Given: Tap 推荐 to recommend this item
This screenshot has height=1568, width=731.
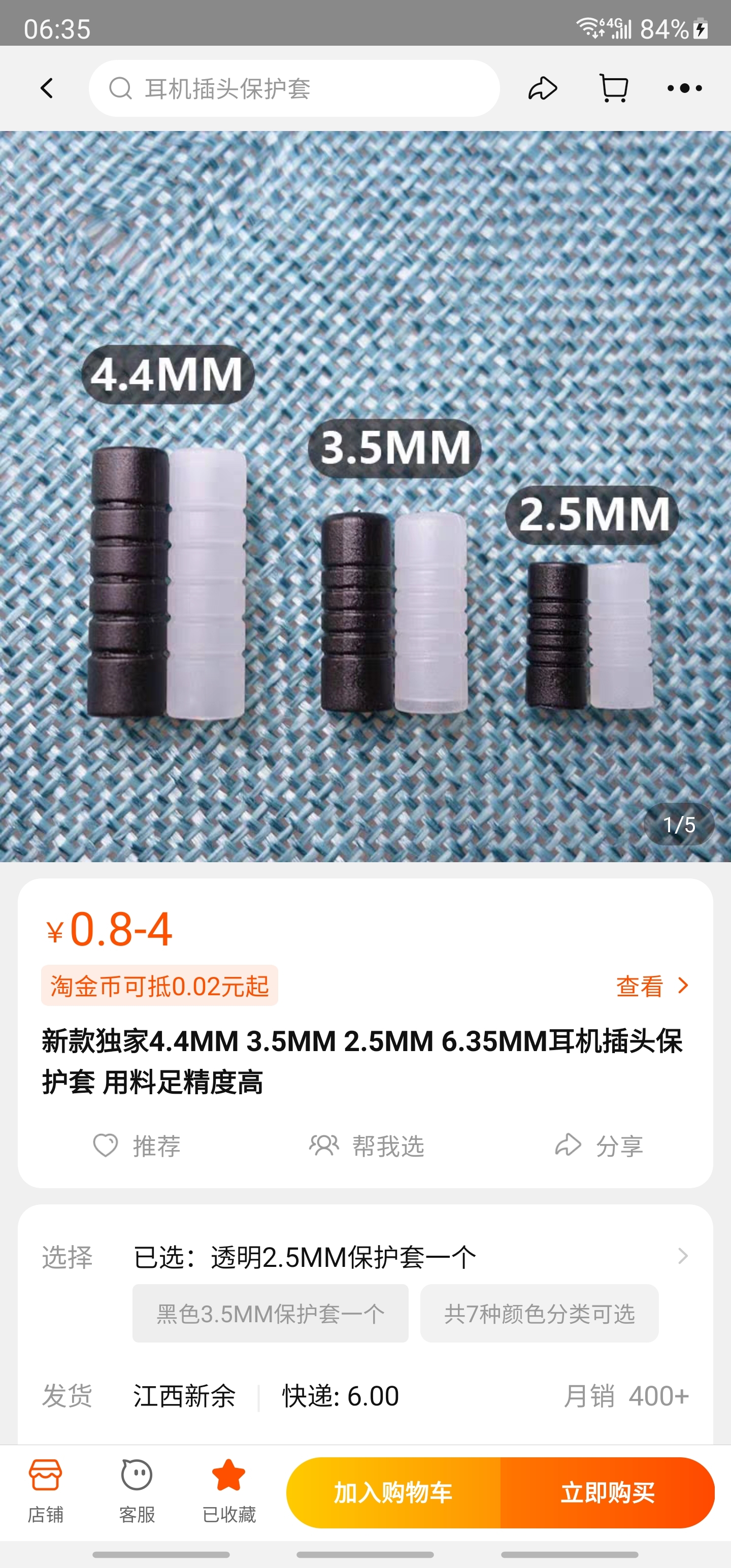Looking at the screenshot, I should pos(137,1146).
